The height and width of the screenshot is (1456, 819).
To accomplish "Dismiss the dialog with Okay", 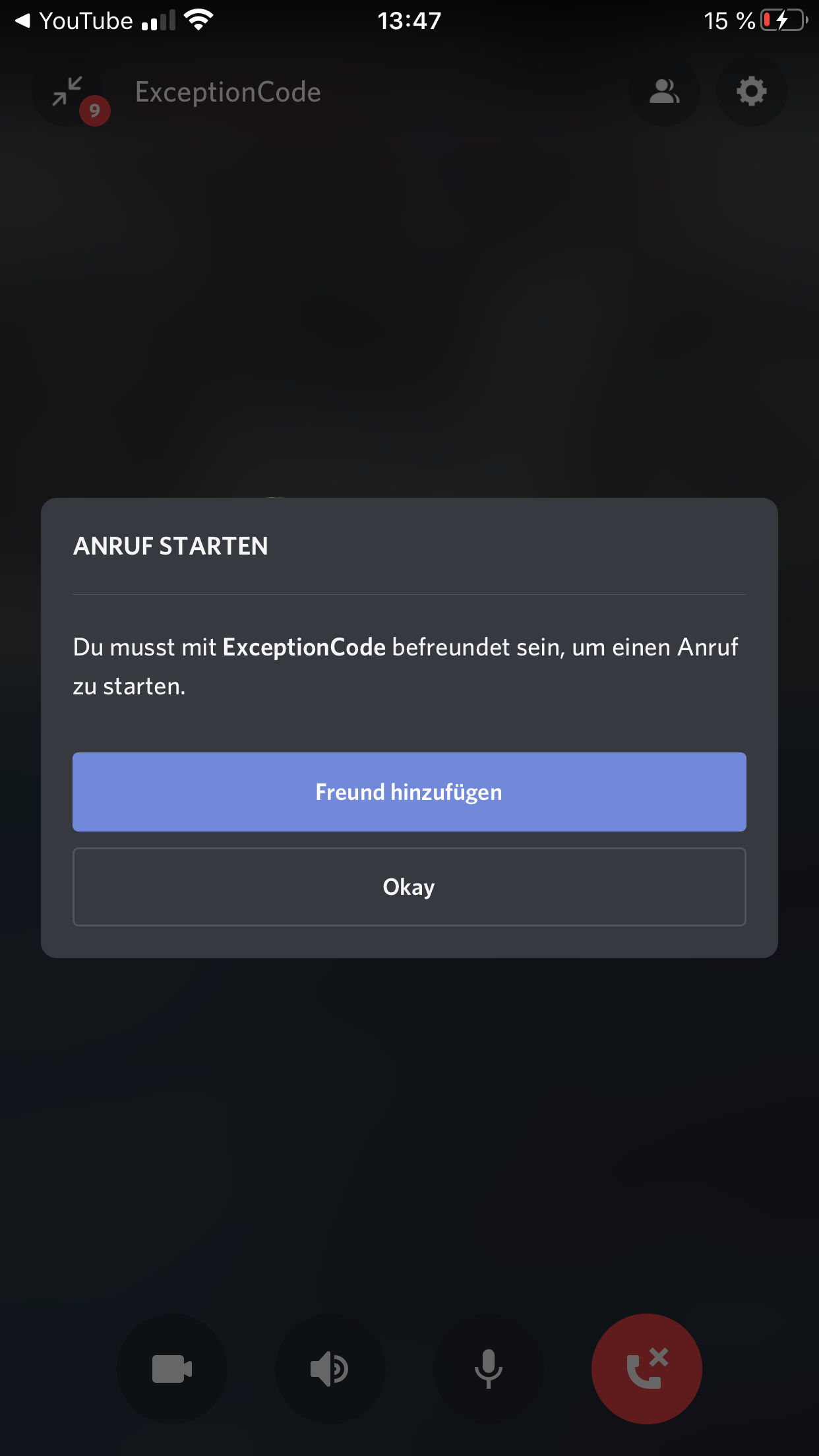I will tap(409, 887).
